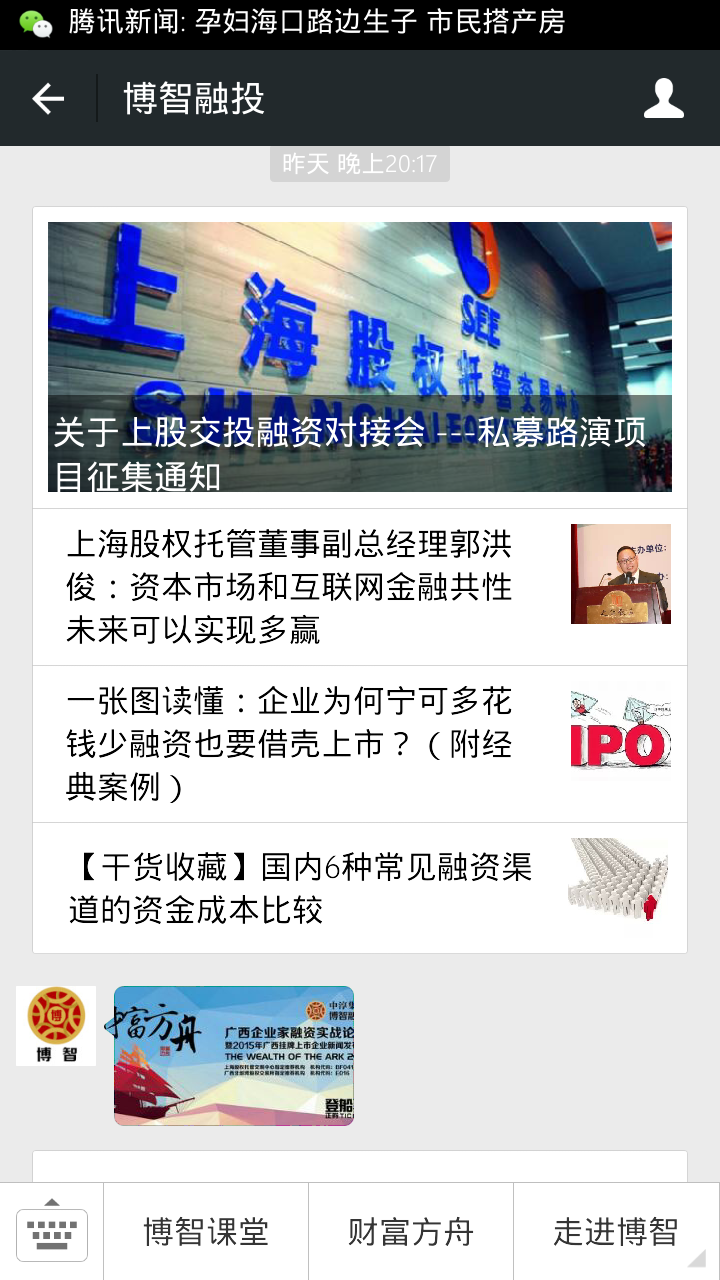Go back using the arrow
720x1280 pixels.
click(x=48, y=98)
